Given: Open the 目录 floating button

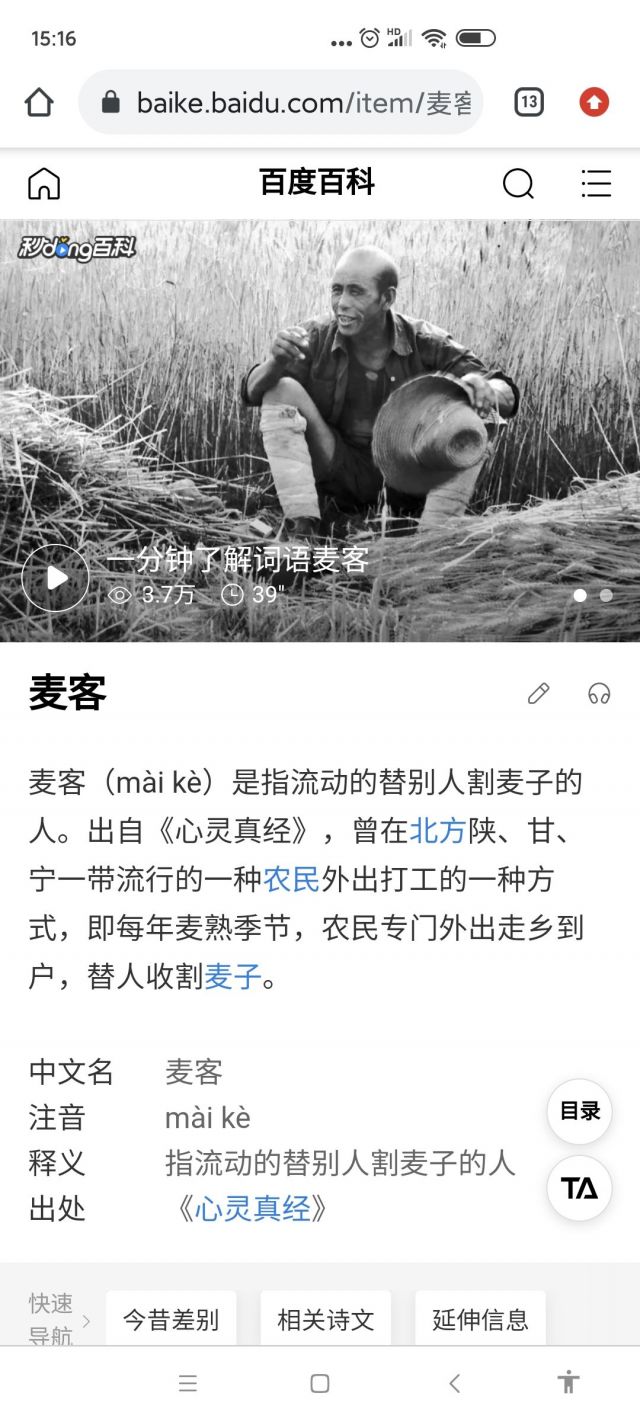Looking at the screenshot, I should pos(580,1111).
